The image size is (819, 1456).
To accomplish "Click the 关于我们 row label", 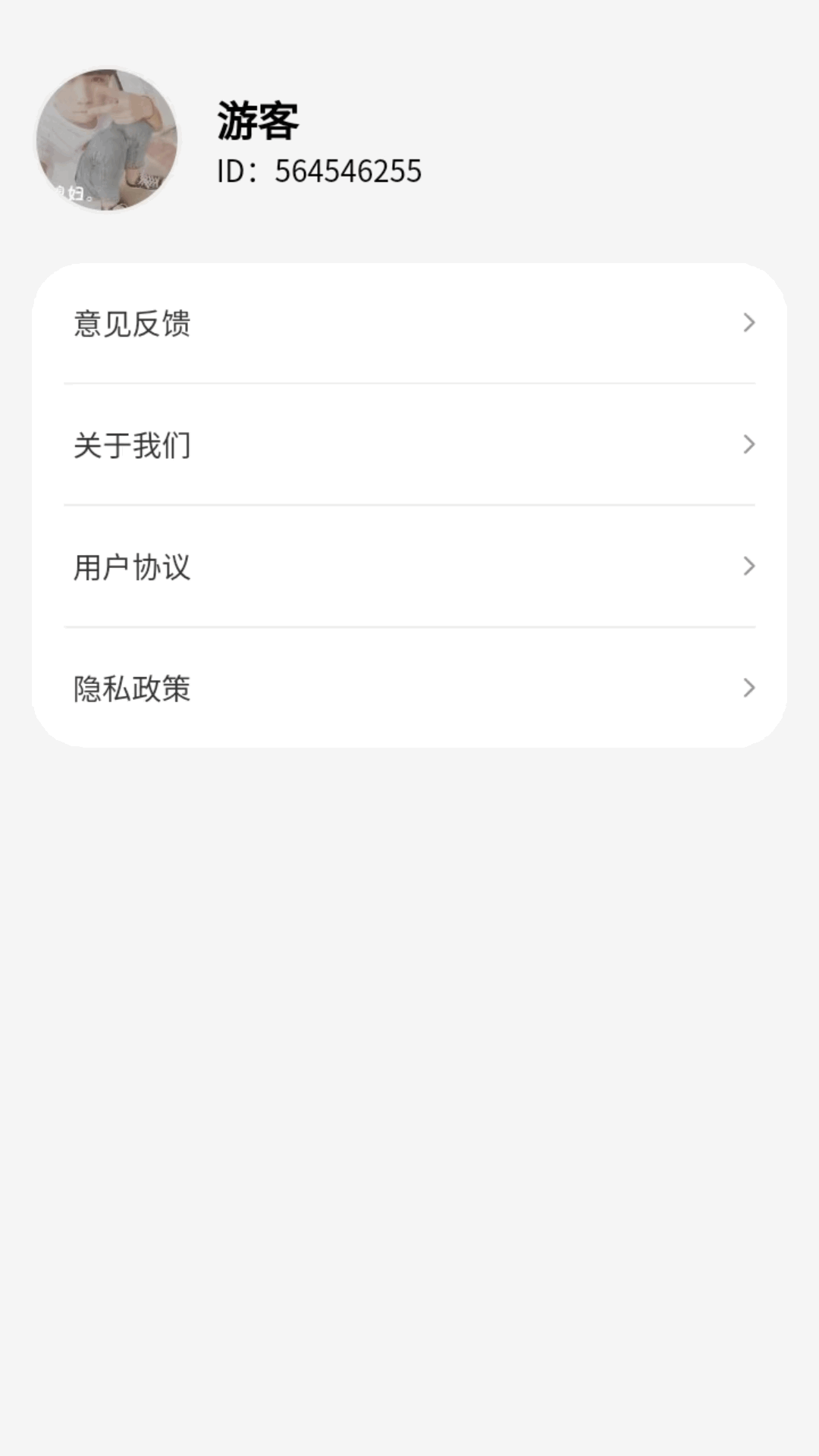I will (131, 446).
